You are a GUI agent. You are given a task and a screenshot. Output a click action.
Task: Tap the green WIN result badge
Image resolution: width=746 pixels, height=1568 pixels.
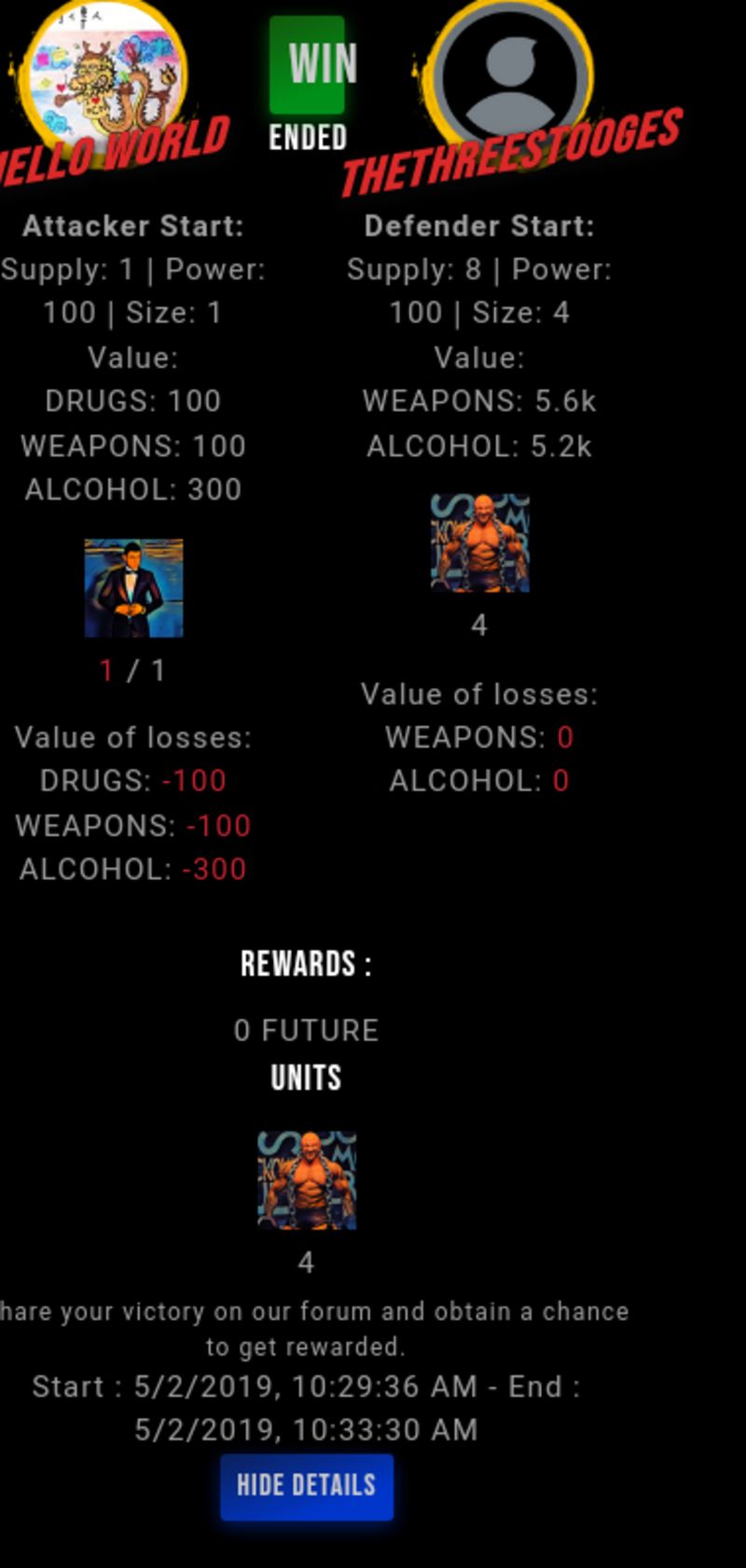pos(308,65)
